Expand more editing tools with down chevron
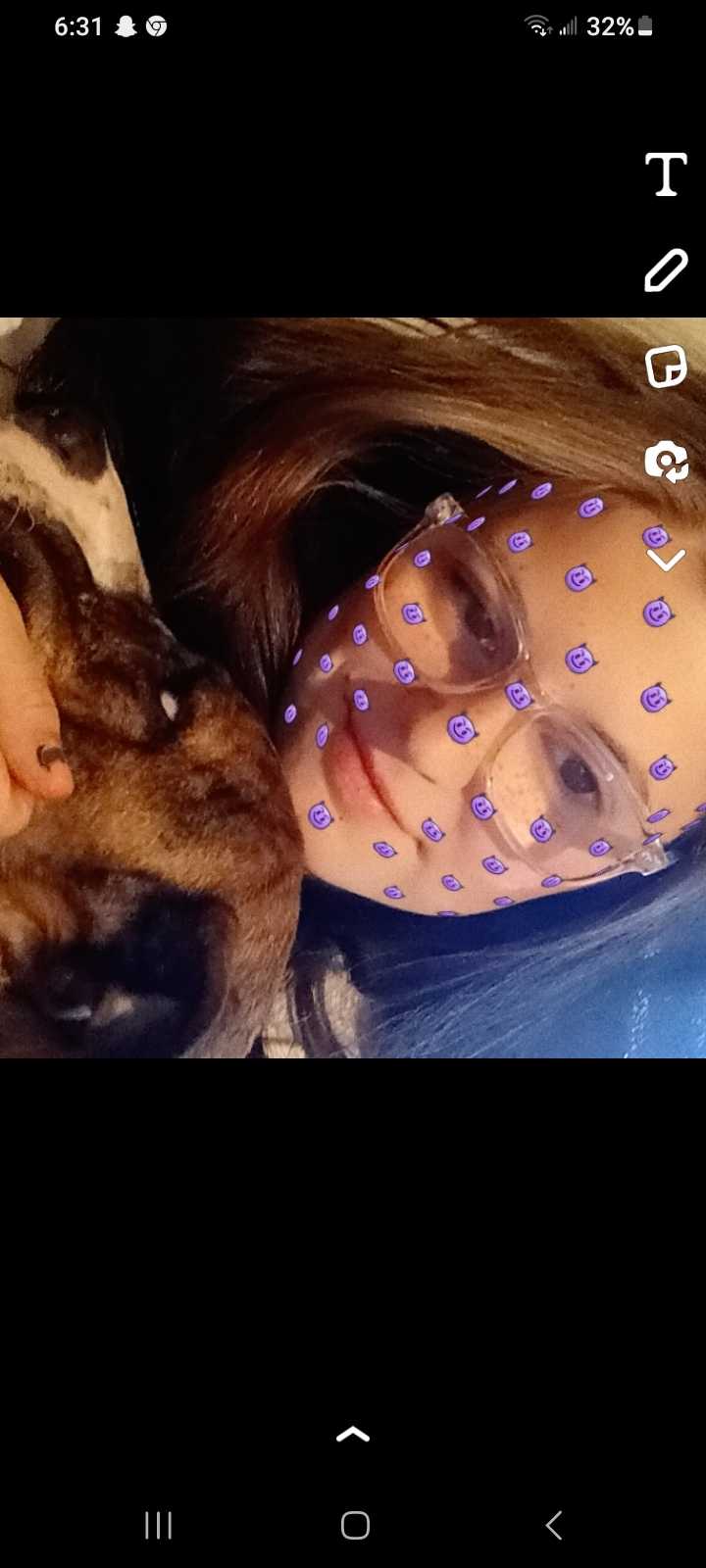 [x=666, y=560]
